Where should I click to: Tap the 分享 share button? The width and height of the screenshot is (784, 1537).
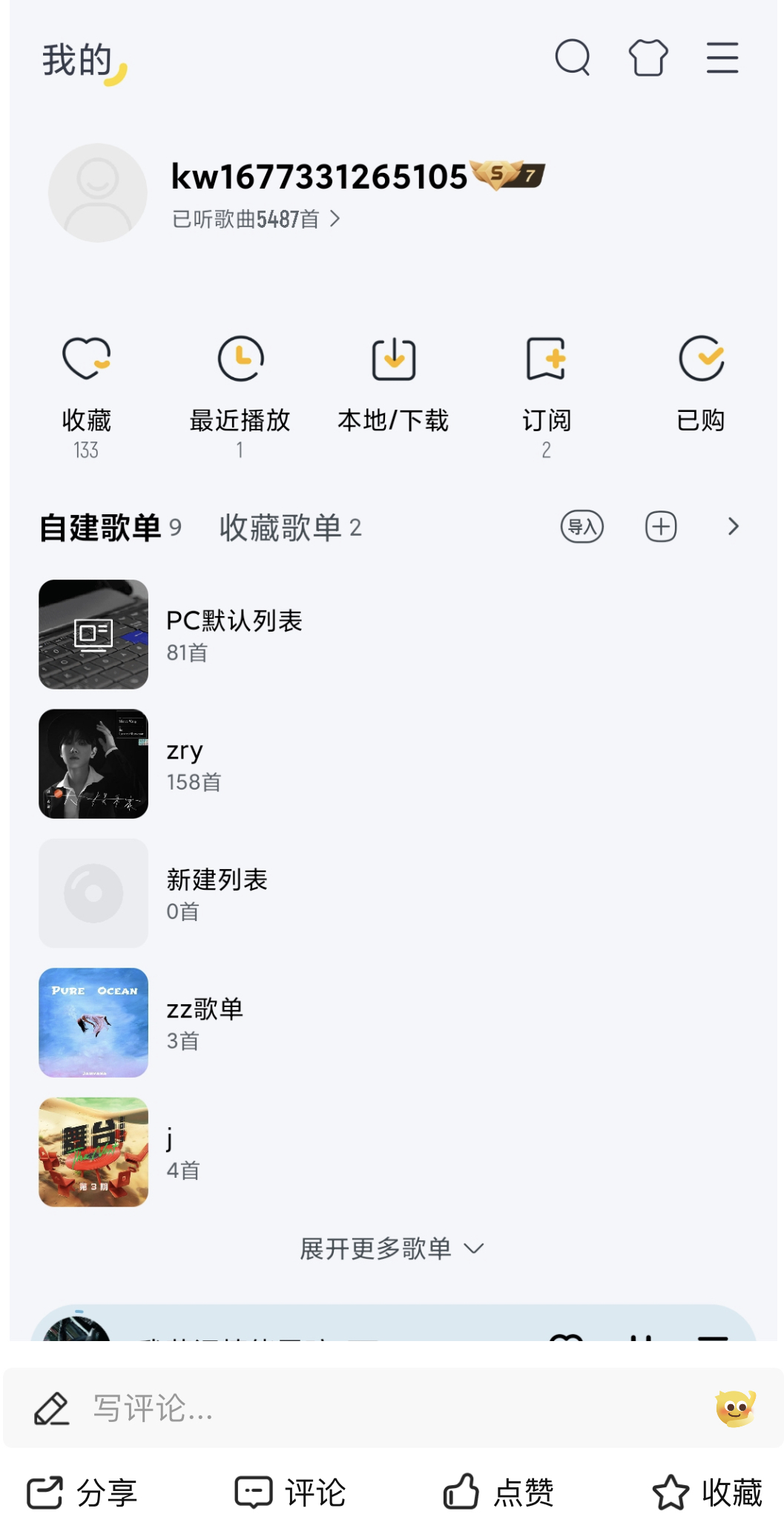tap(82, 1492)
